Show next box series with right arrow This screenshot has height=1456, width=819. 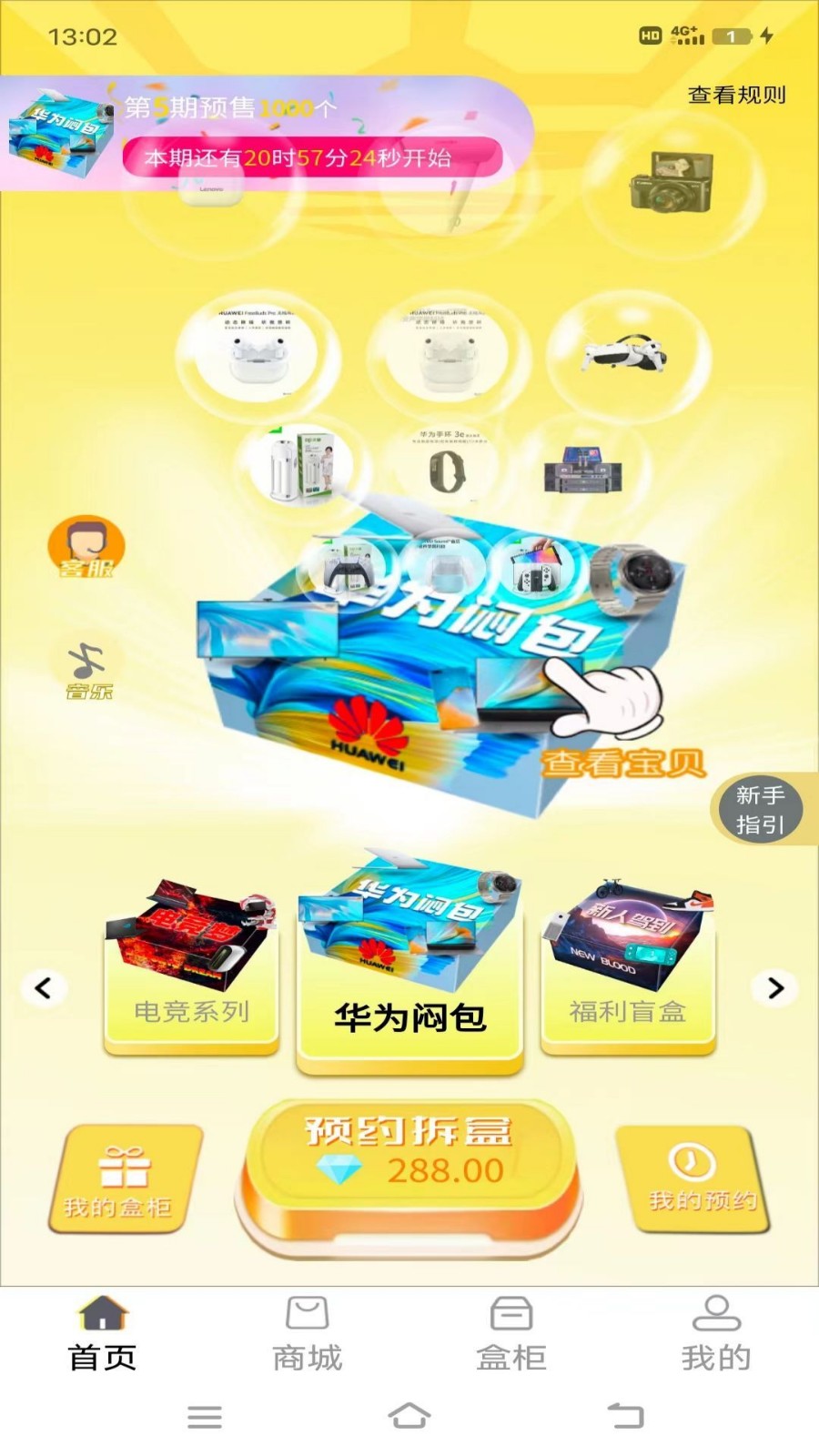point(775,987)
